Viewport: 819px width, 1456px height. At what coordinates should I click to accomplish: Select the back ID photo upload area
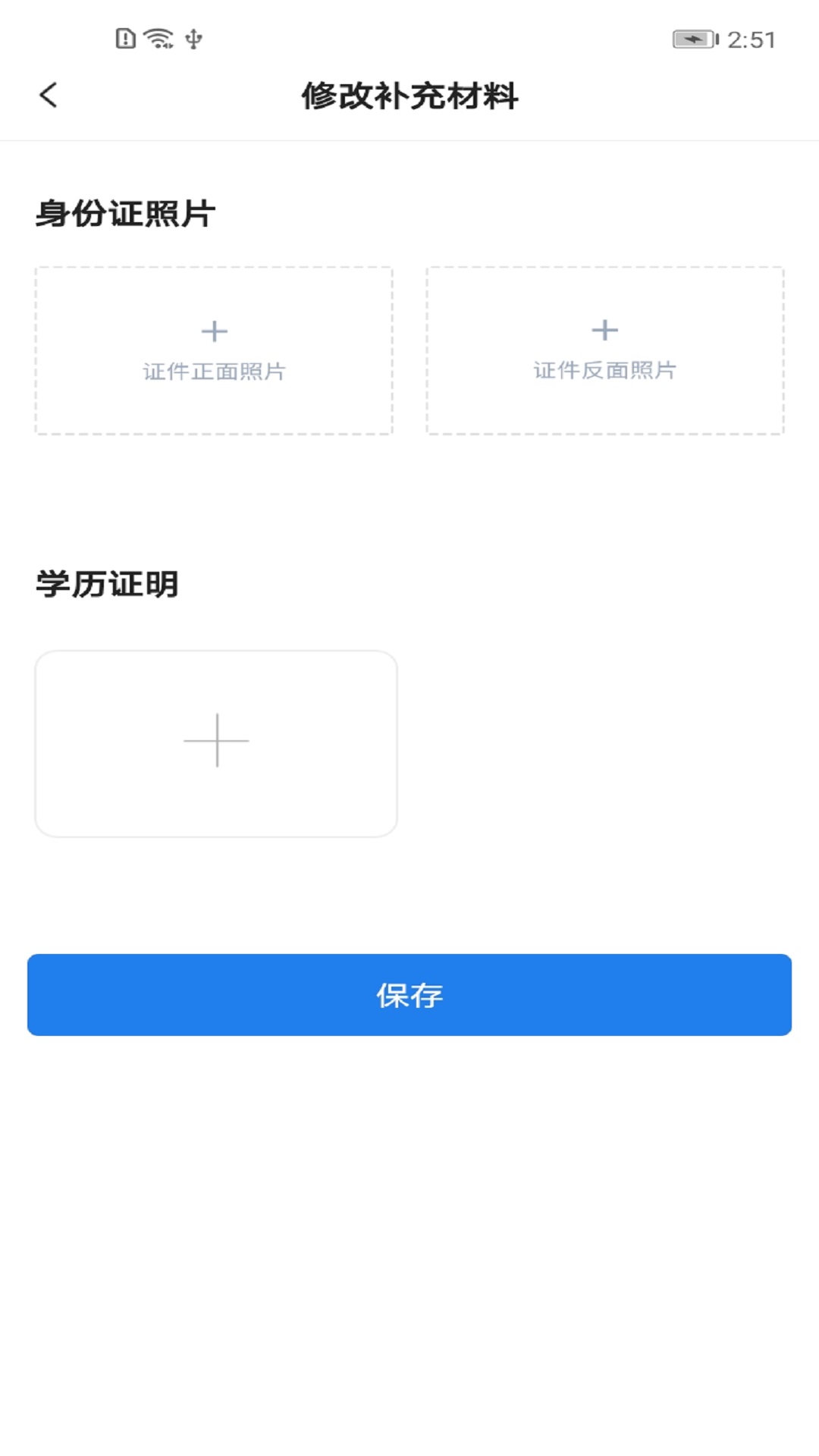(604, 350)
